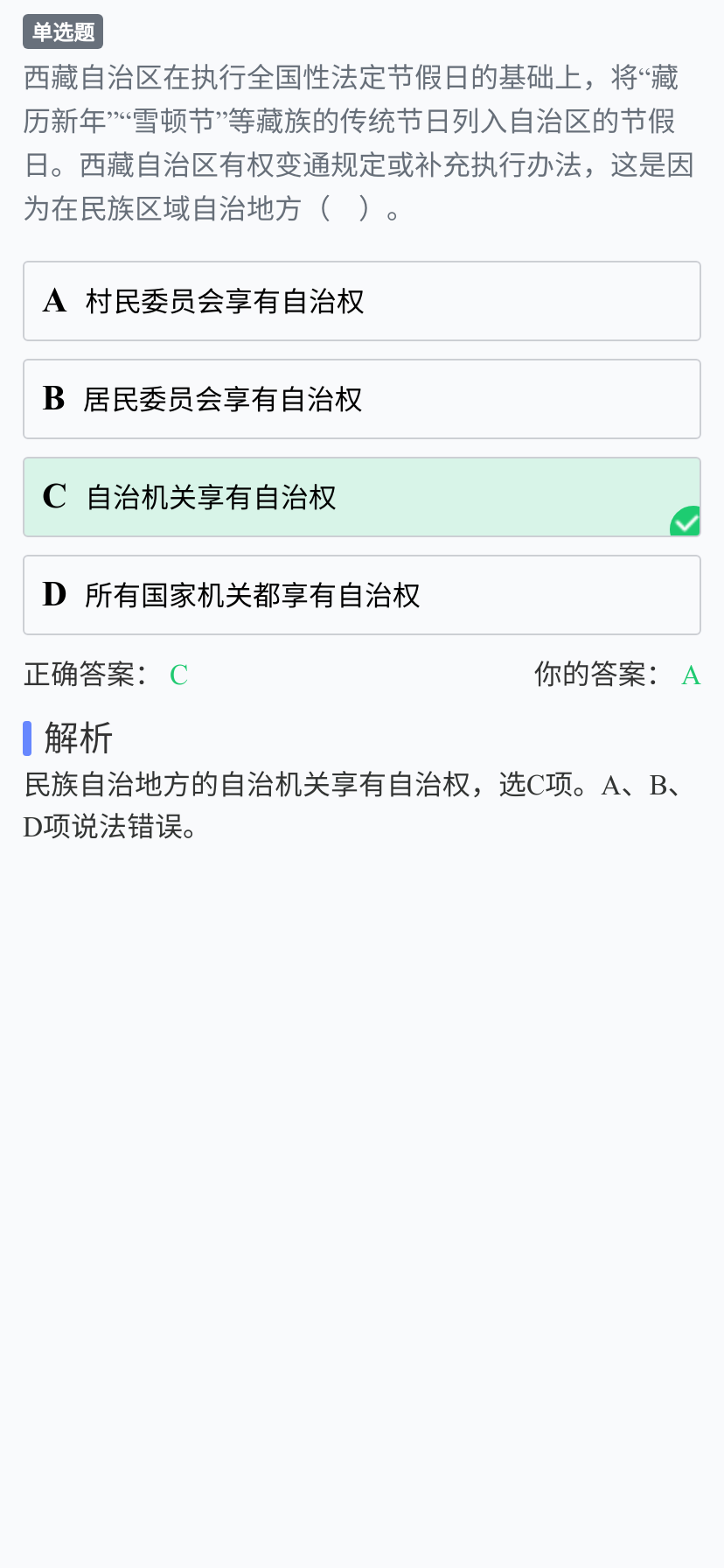Select option A 村民委员会享有自治权
This screenshot has height=1568, width=724.
point(362,301)
